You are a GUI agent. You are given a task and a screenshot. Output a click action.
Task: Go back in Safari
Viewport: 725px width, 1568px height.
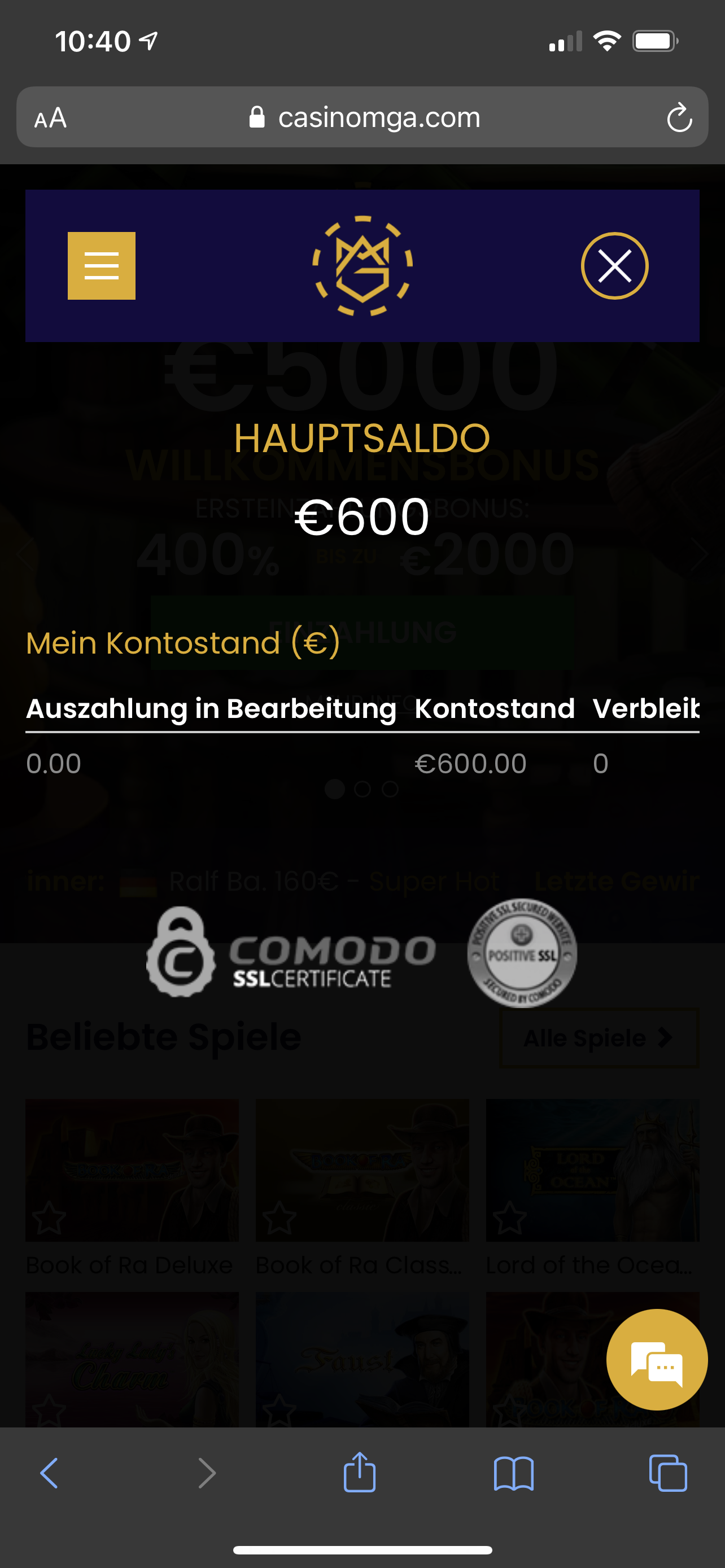49,1473
